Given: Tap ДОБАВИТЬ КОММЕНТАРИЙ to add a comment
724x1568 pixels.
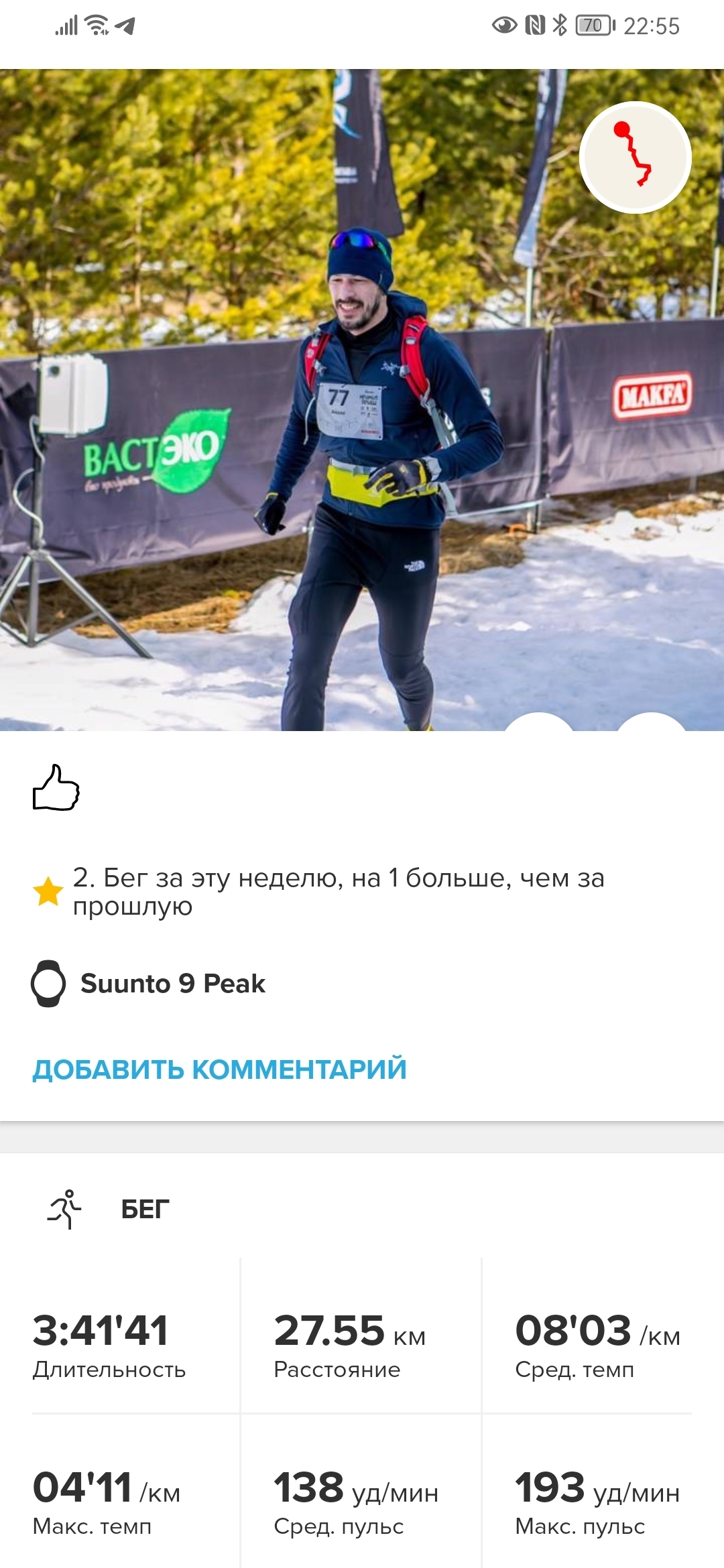Looking at the screenshot, I should click(219, 1069).
